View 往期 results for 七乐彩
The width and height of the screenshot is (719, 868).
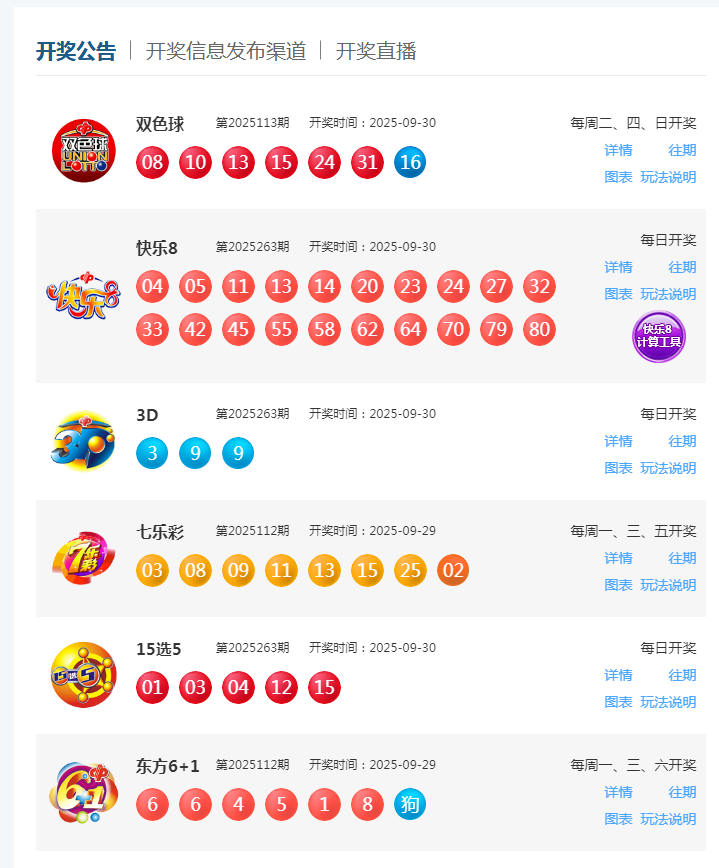(682, 558)
